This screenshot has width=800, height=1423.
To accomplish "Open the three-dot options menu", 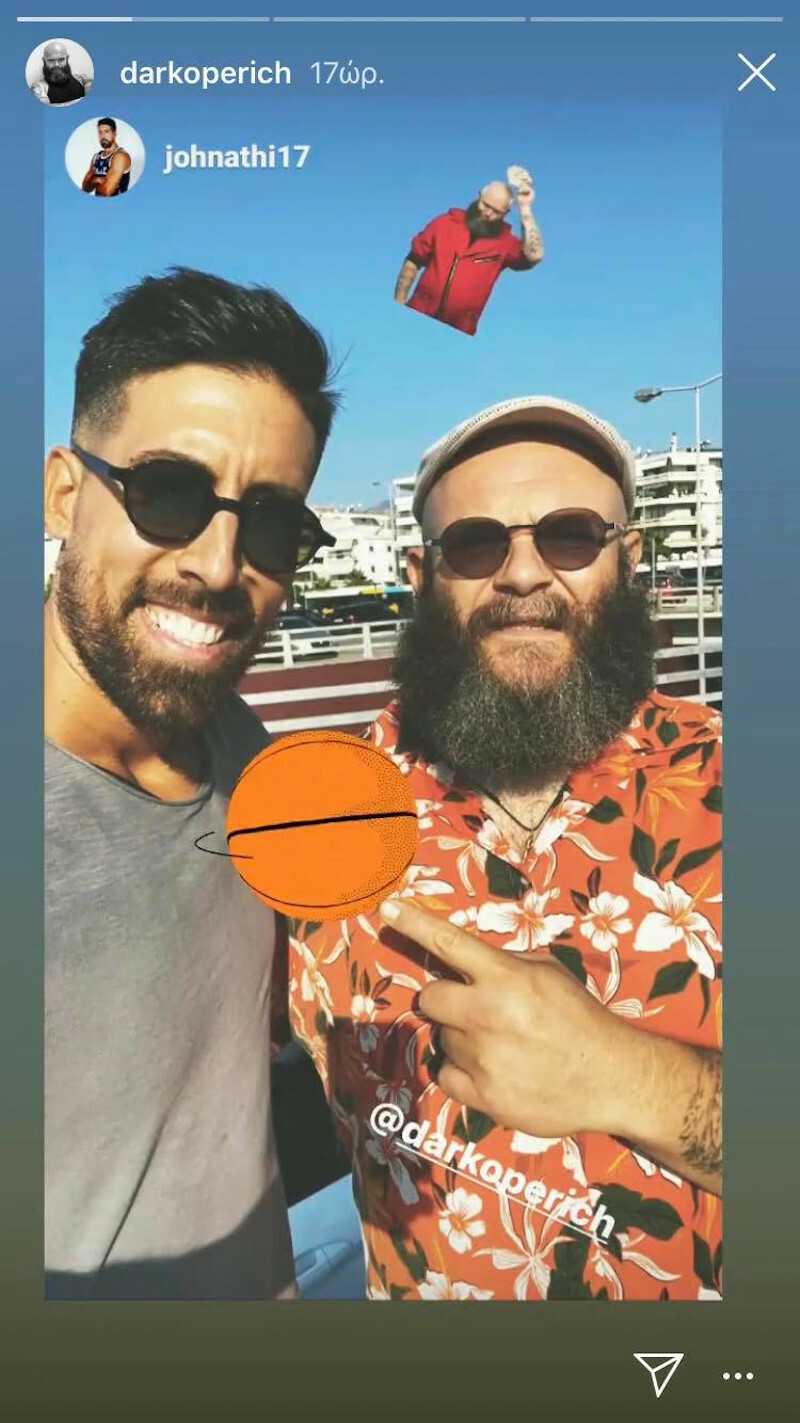I will 738,1376.
